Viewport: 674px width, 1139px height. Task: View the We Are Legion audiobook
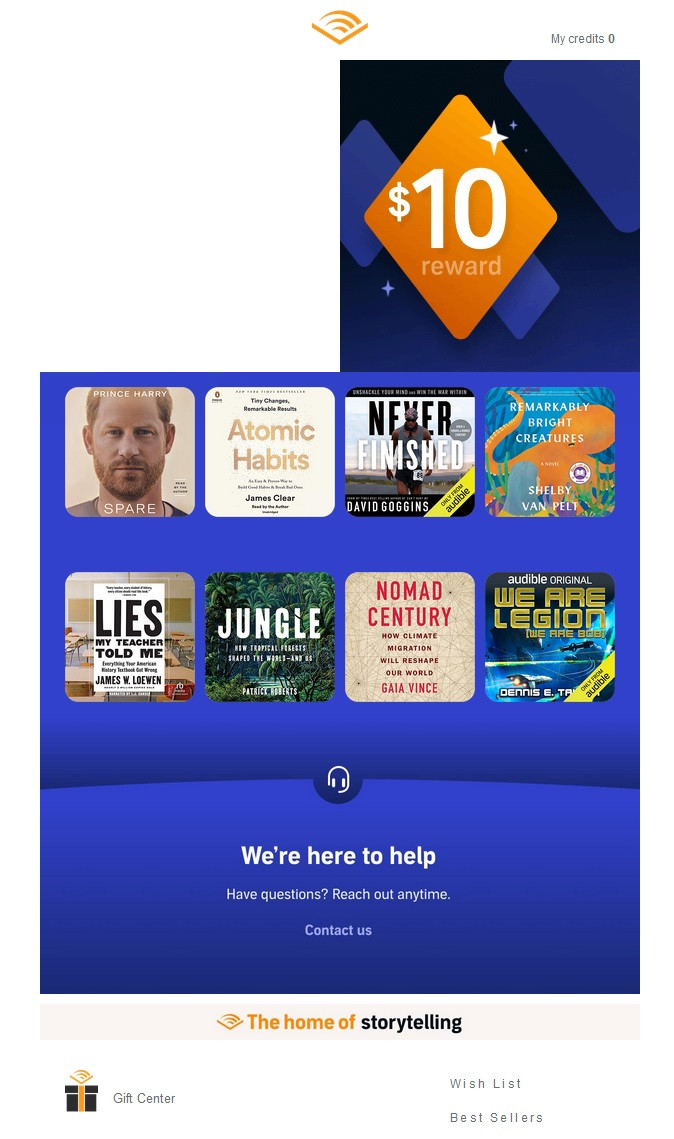coord(550,637)
